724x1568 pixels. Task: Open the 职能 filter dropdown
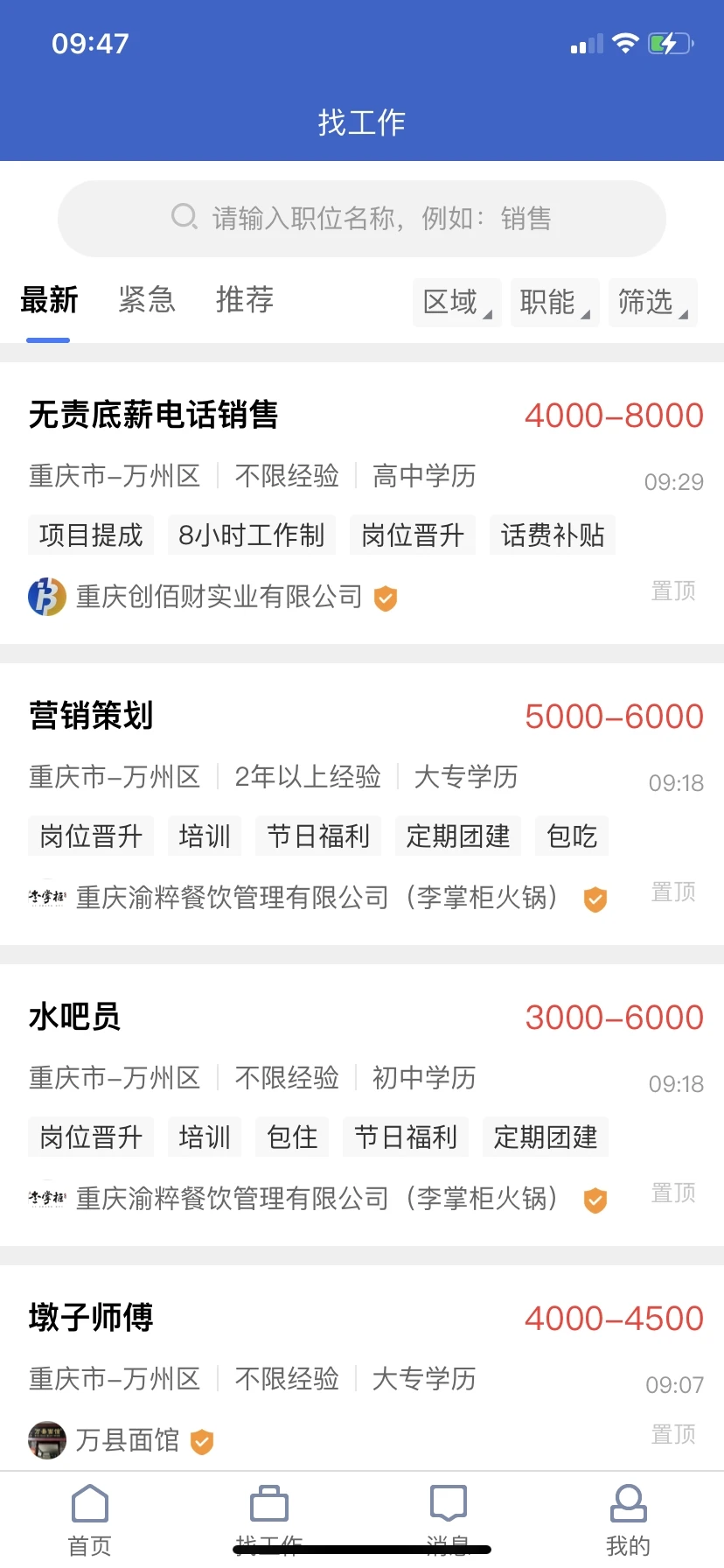(554, 301)
